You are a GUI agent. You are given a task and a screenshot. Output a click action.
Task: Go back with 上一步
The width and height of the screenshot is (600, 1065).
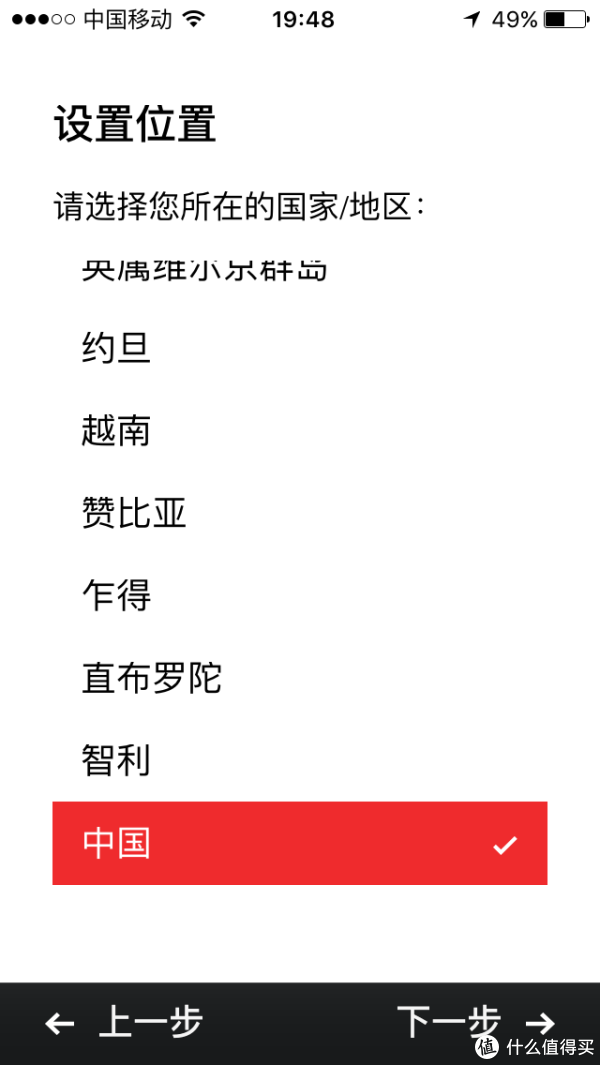point(124,1022)
